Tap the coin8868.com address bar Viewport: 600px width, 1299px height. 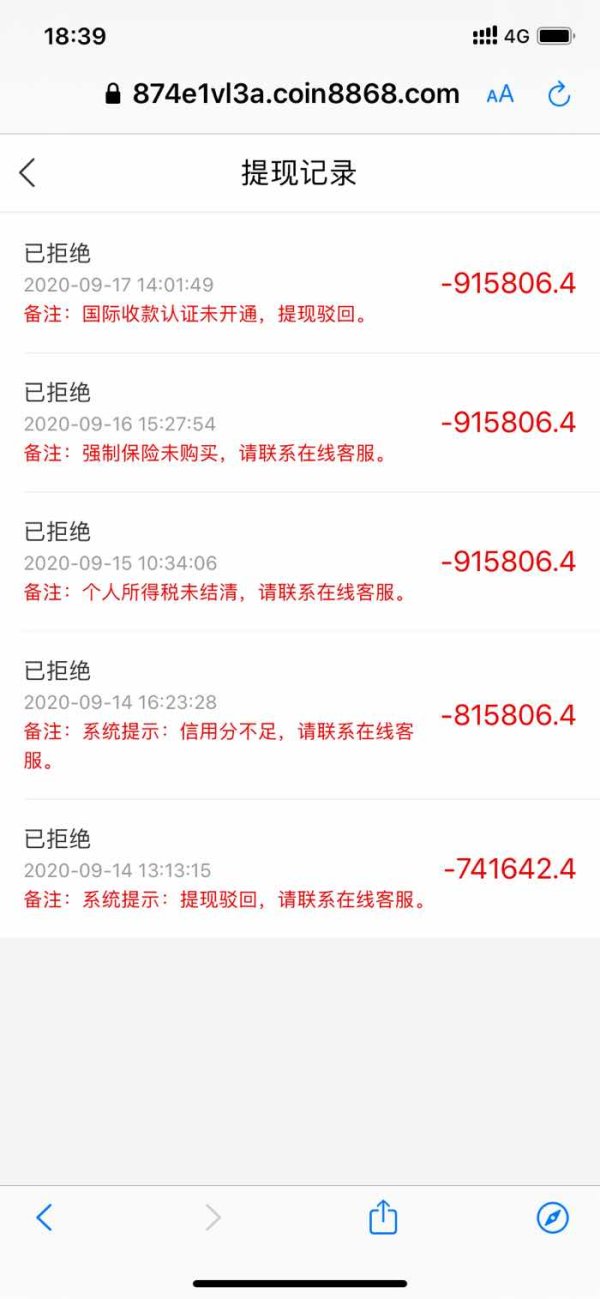pyautogui.click(x=282, y=94)
